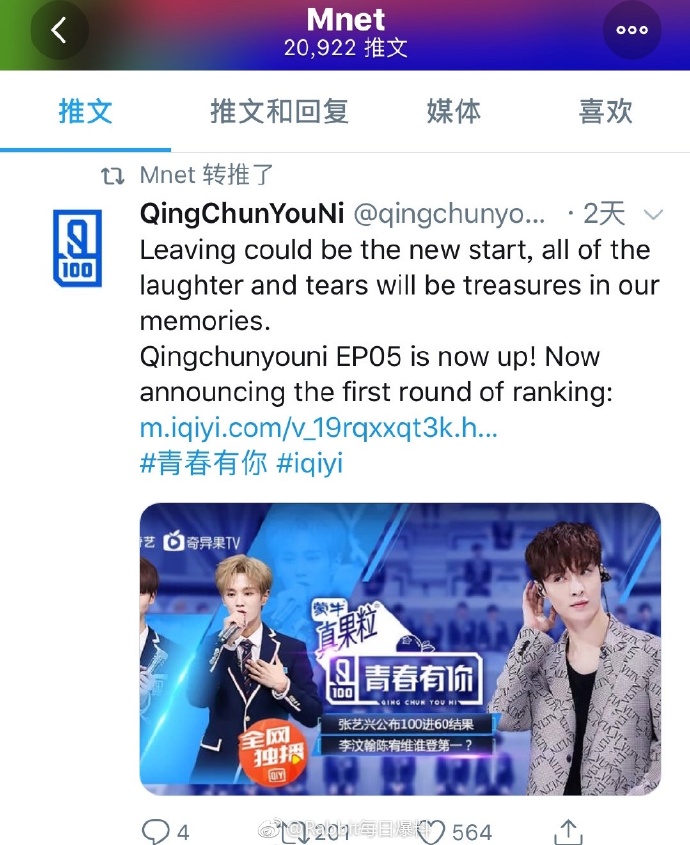Switch to the 推文 tab
This screenshot has height=845, width=690.
click(85, 111)
